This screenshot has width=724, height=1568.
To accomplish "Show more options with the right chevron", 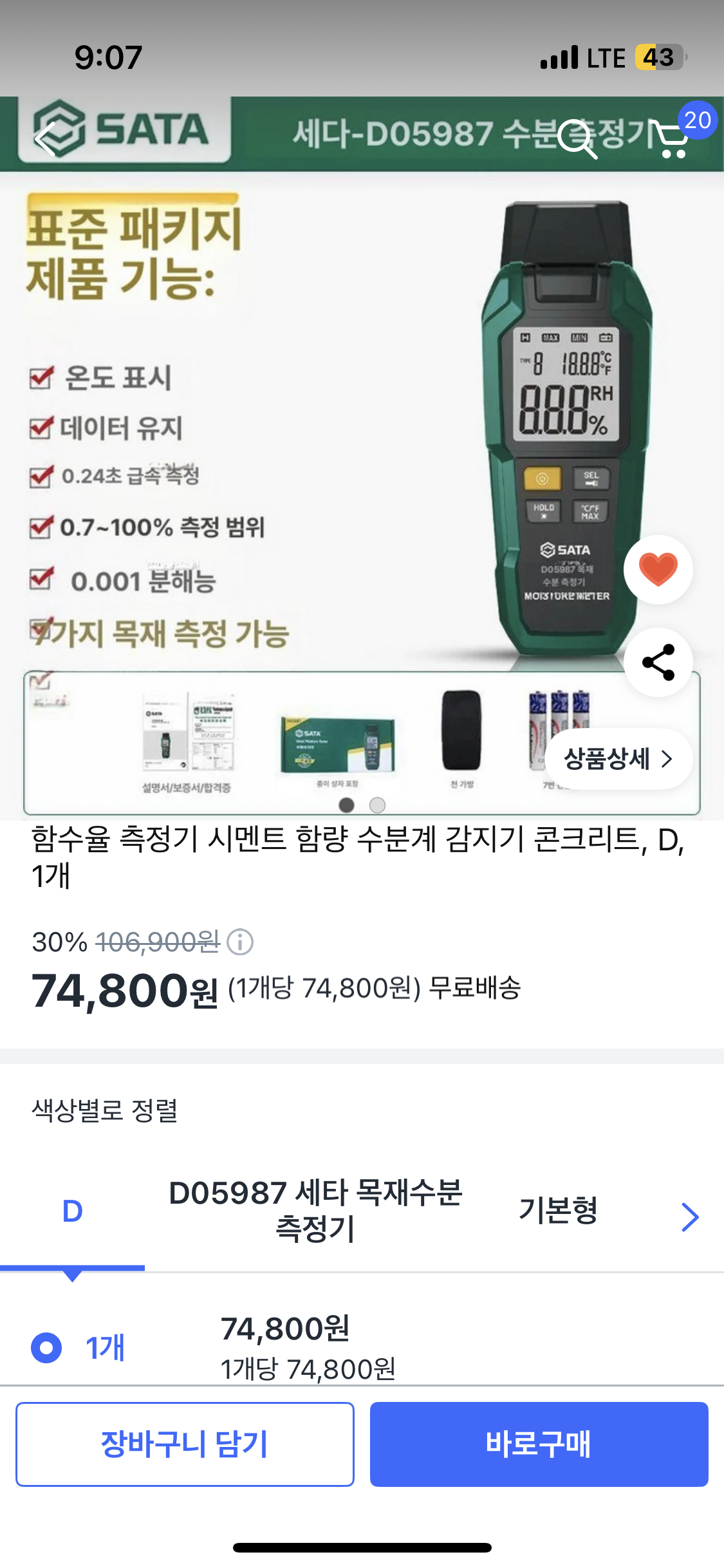I will (x=690, y=1217).
